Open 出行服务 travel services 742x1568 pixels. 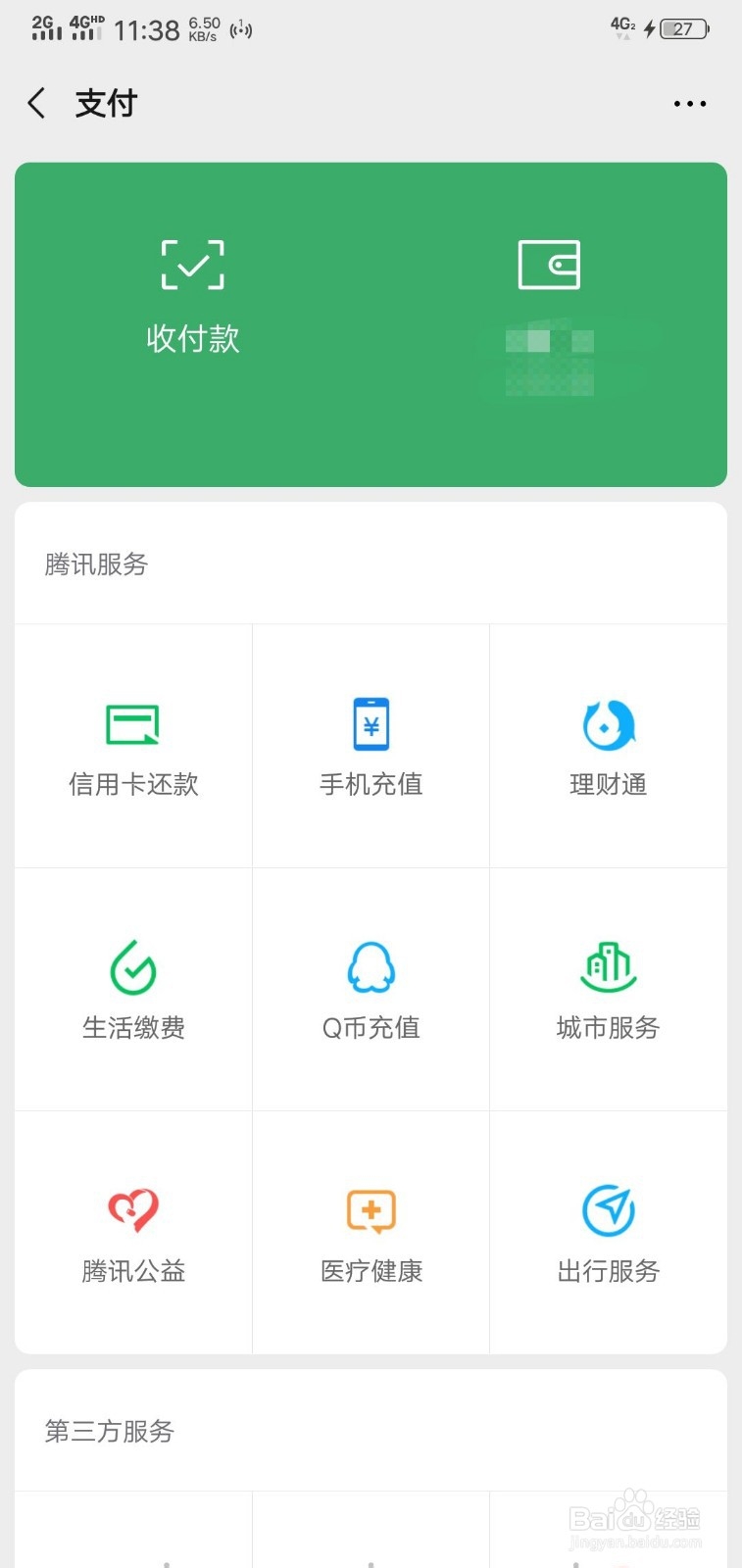pyautogui.click(x=608, y=1233)
